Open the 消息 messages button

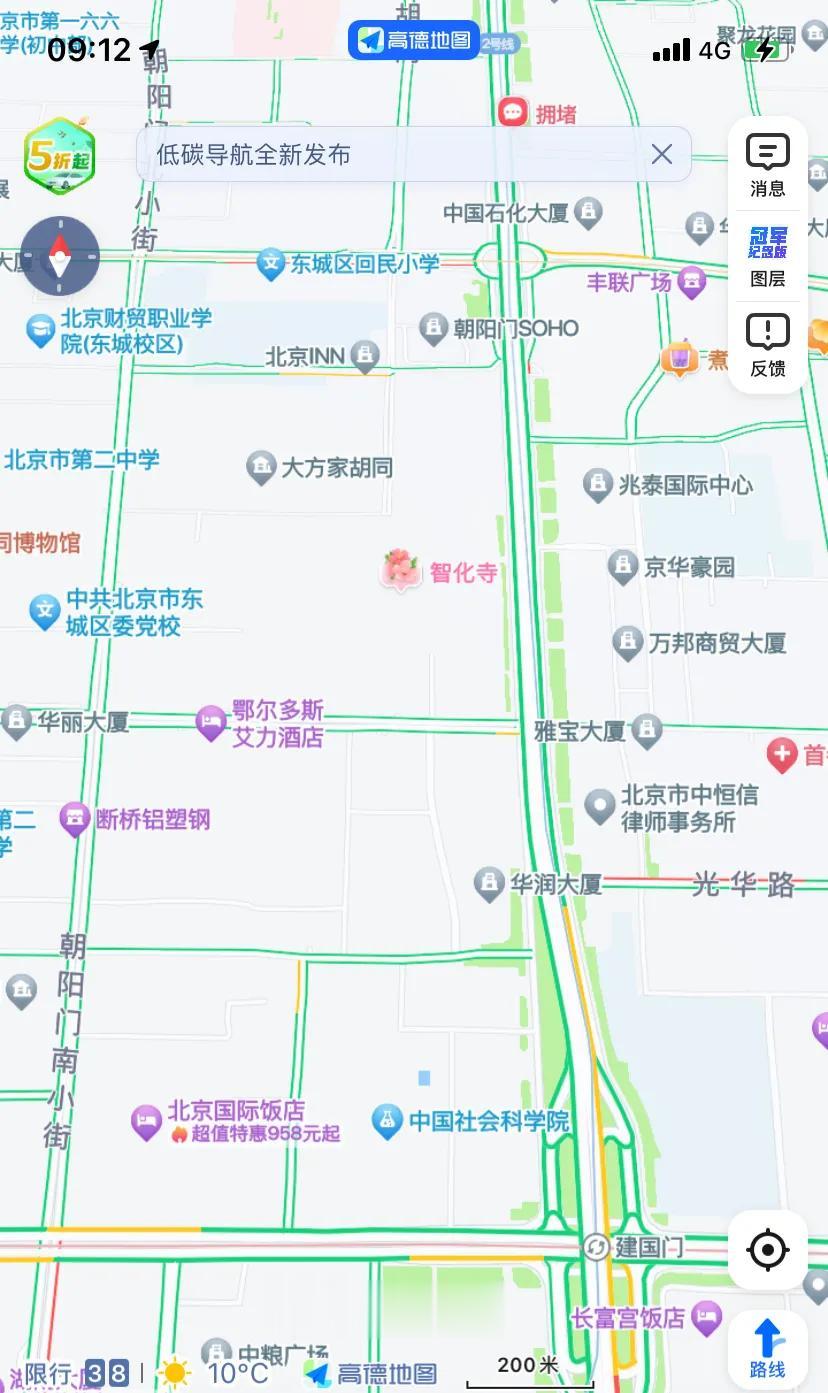pos(768,166)
